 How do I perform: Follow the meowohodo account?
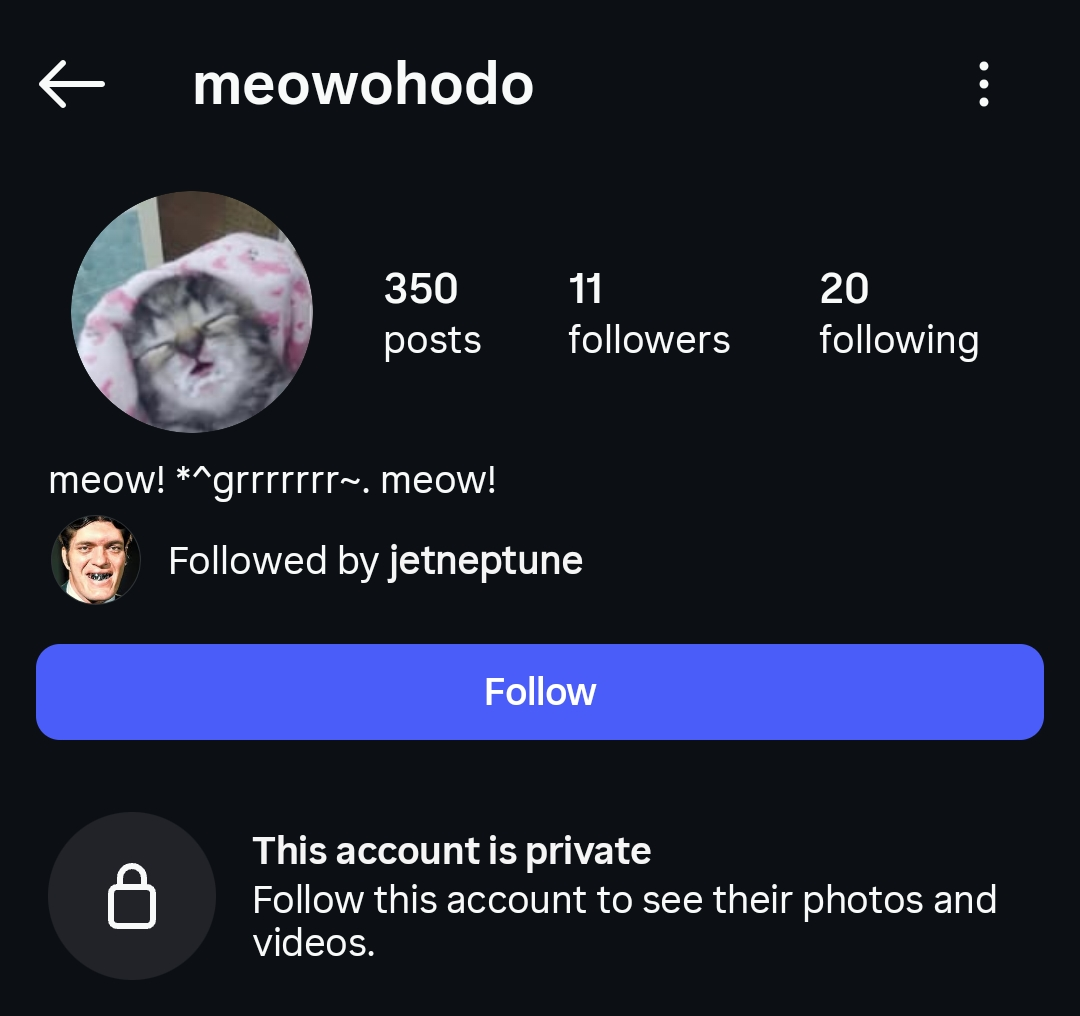(540, 692)
